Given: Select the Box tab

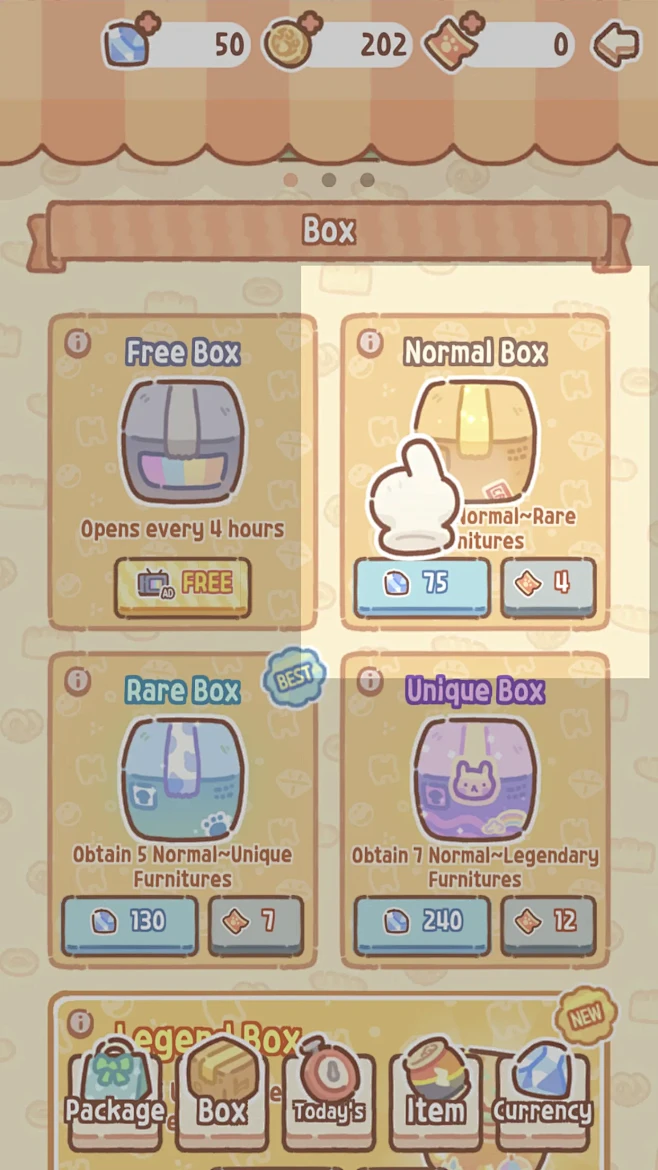Looking at the screenshot, I should click(222, 1092).
